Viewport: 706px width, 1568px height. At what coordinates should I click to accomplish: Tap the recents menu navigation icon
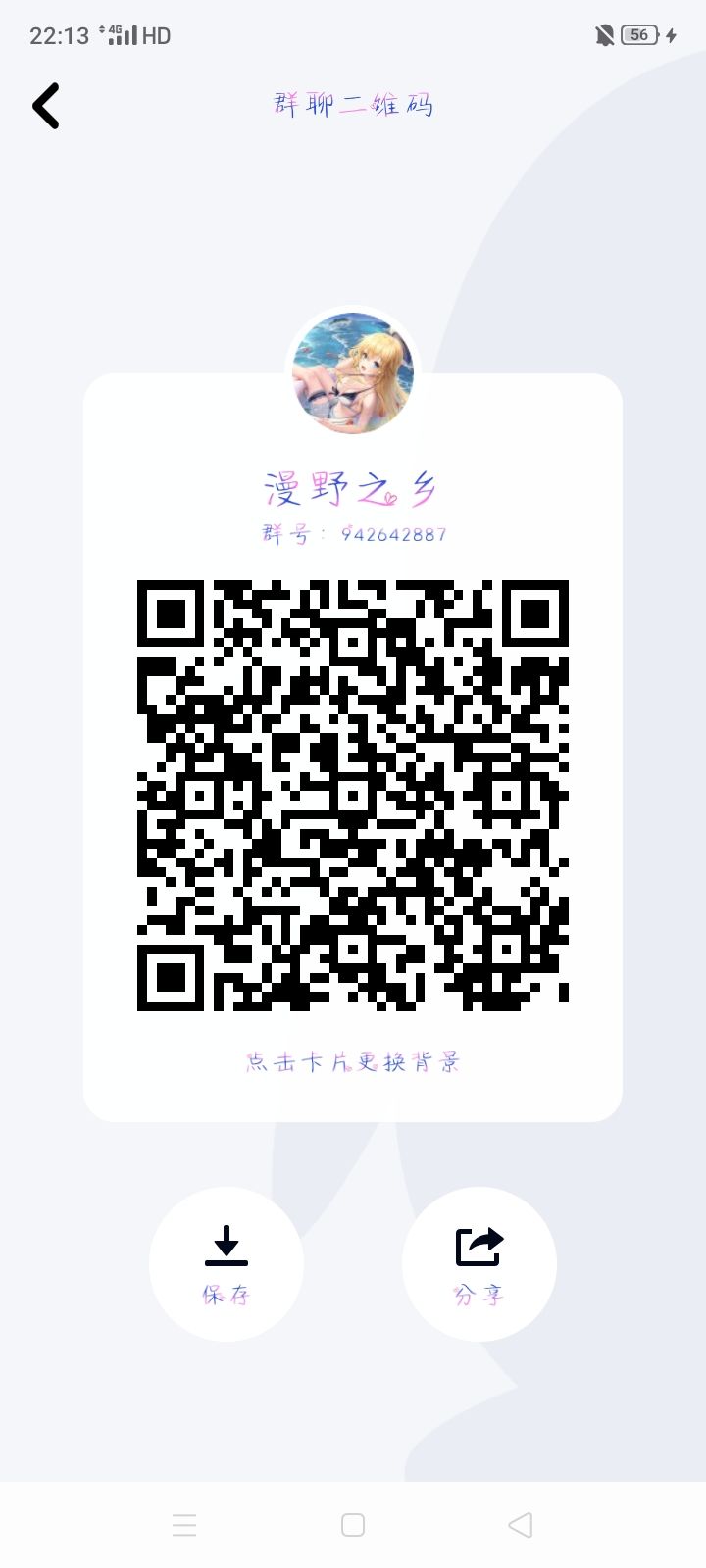[x=184, y=1525]
